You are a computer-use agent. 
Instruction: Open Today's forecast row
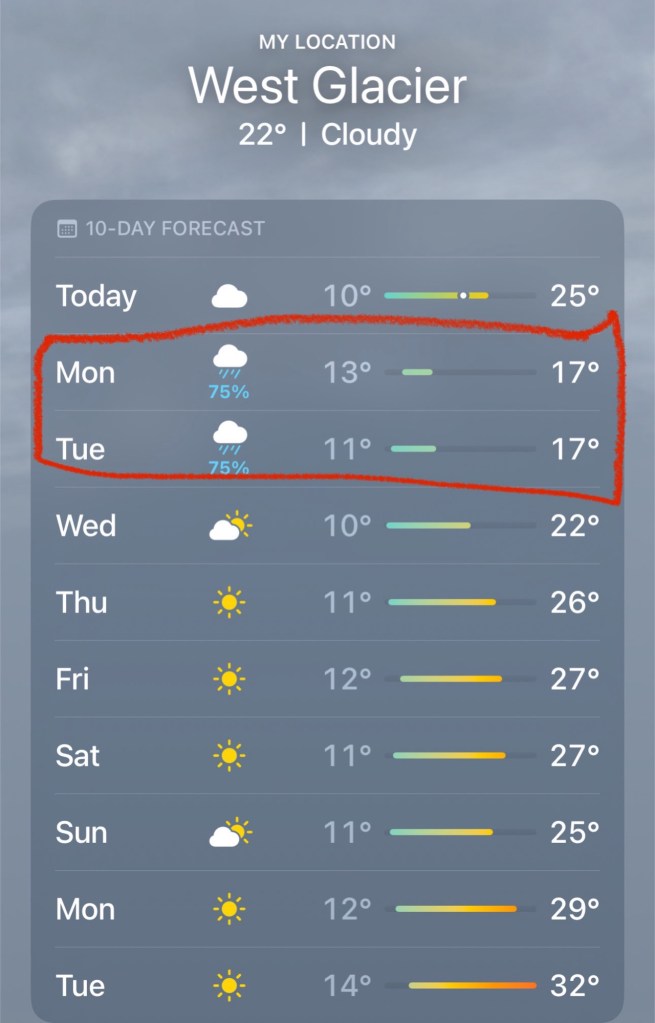[327, 296]
